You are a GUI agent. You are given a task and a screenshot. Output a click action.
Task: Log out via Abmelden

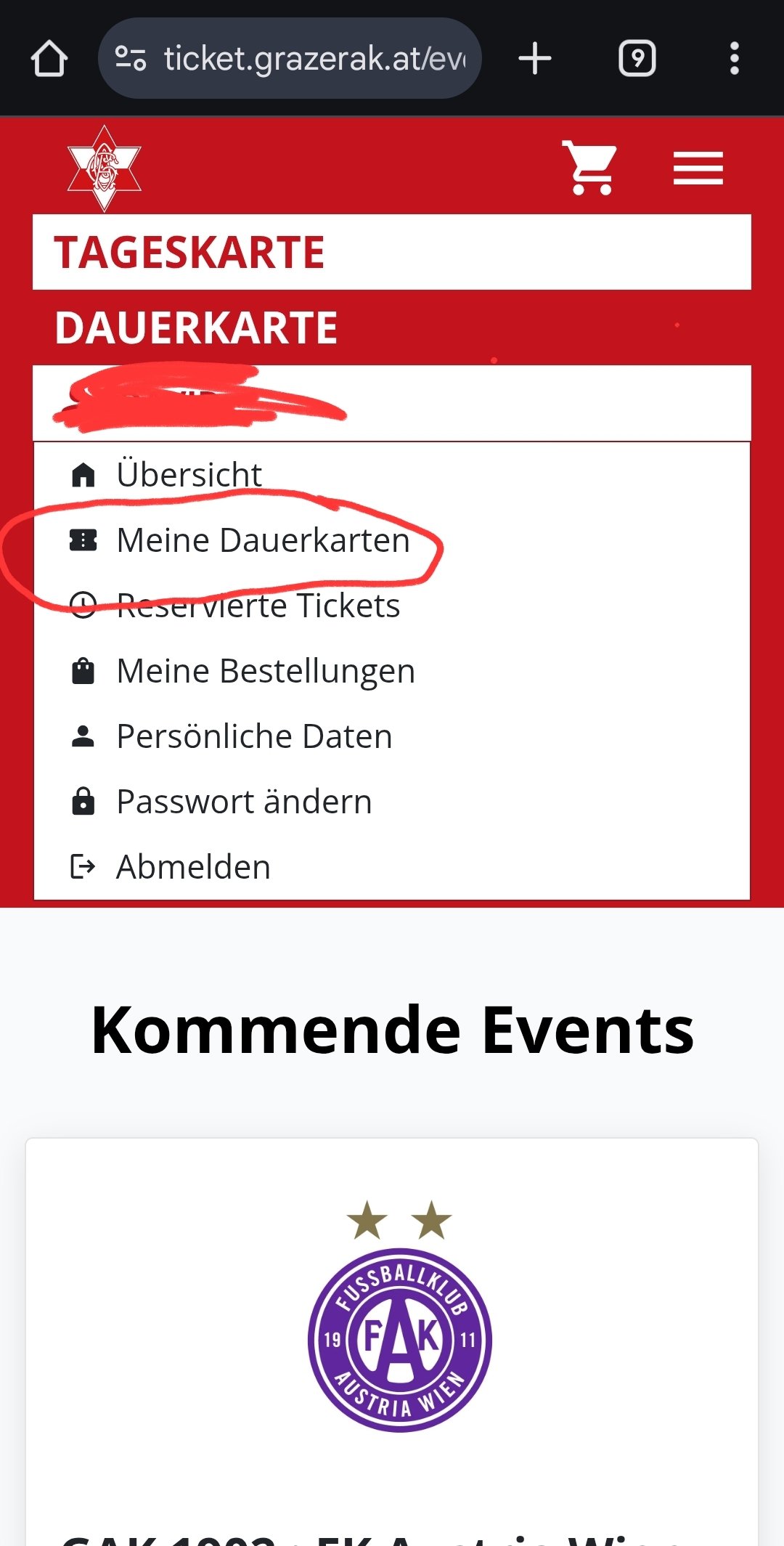392,867
